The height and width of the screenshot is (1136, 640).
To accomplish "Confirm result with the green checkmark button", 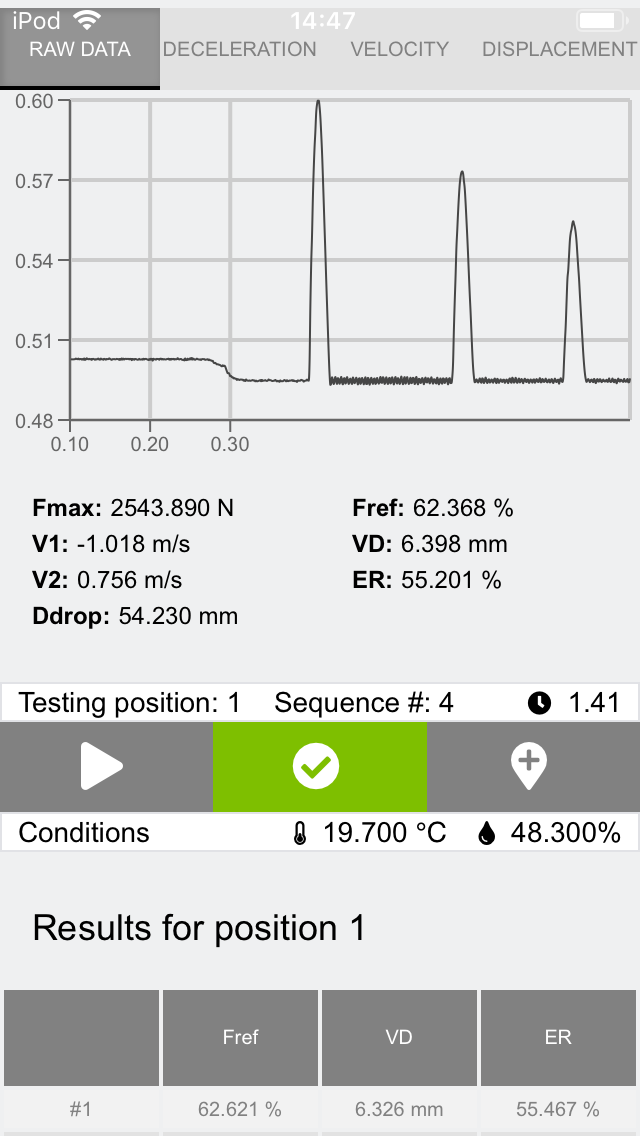I will point(320,766).
